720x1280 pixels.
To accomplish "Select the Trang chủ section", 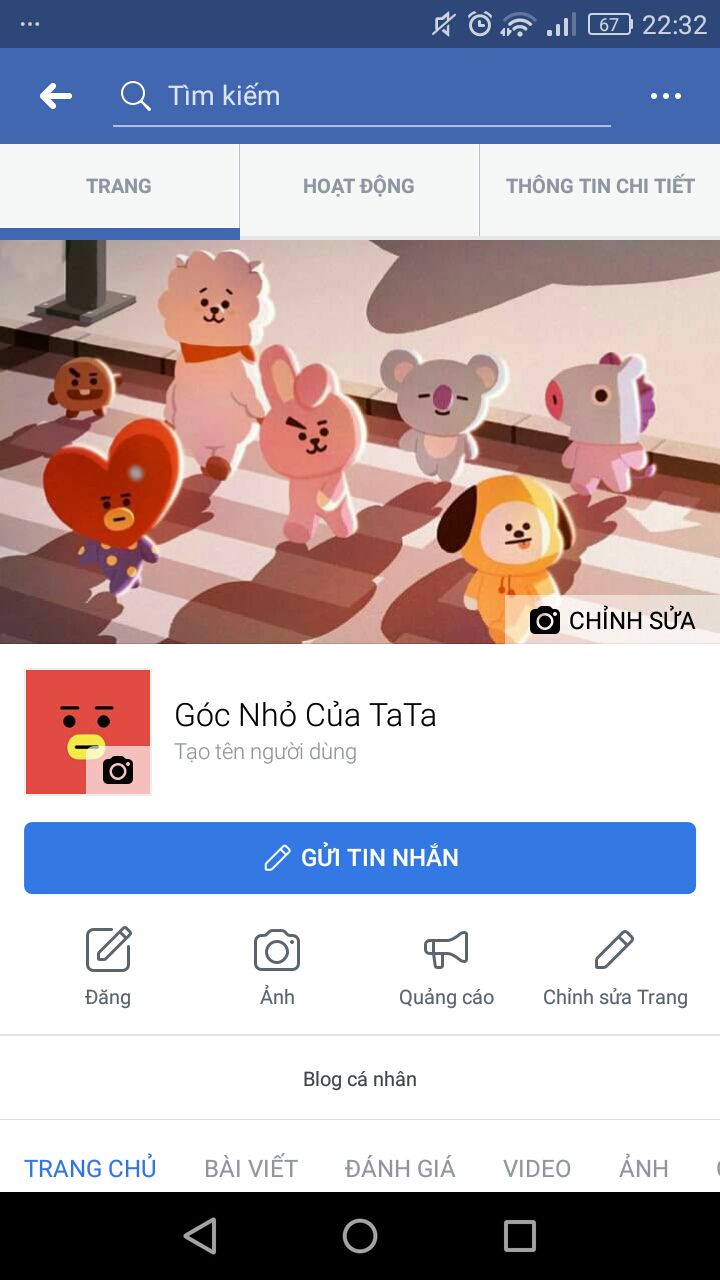I will pyautogui.click(x=90, y=1168).
